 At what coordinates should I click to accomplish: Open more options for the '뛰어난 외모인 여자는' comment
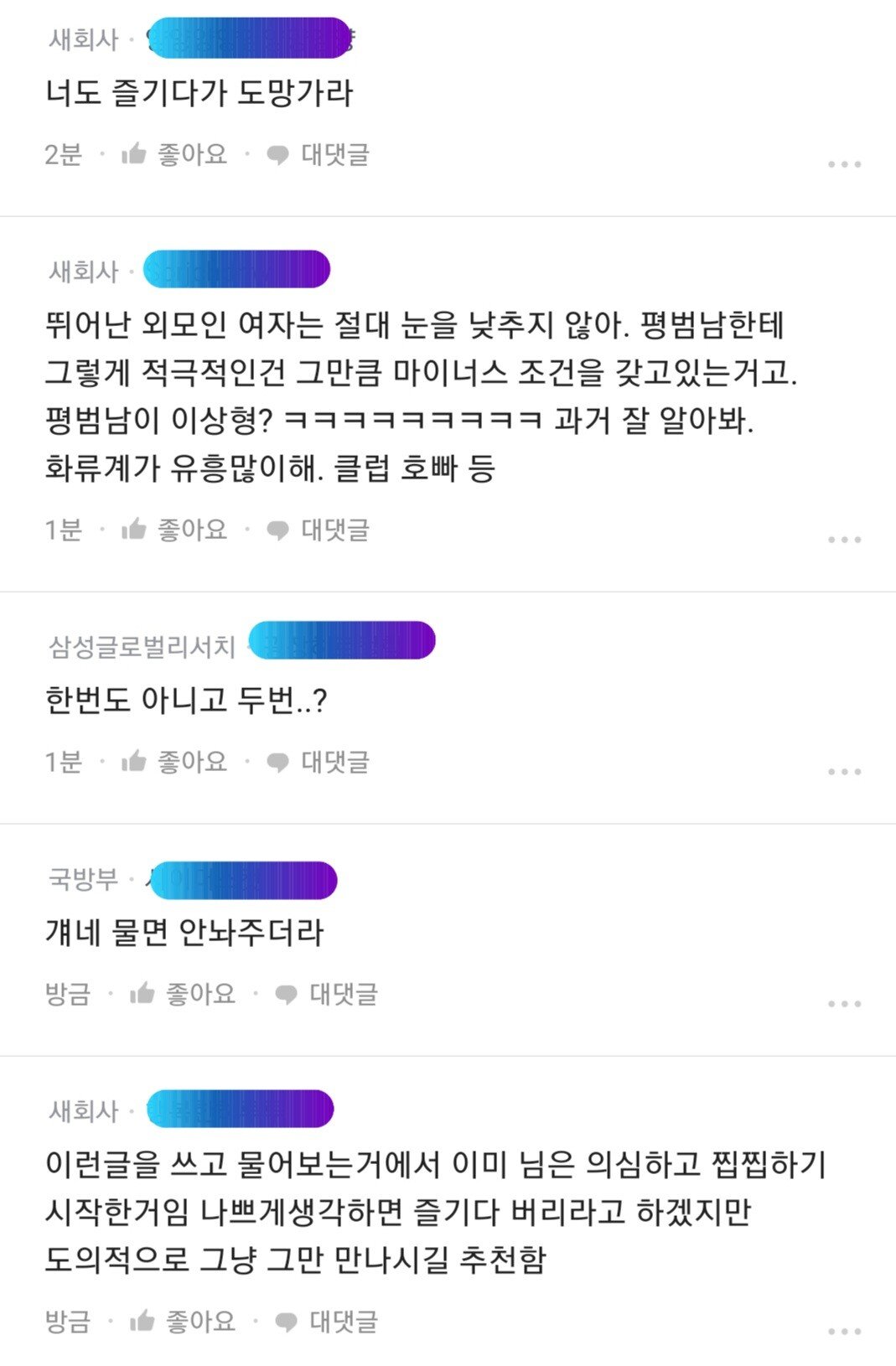[x=844, y=540]
